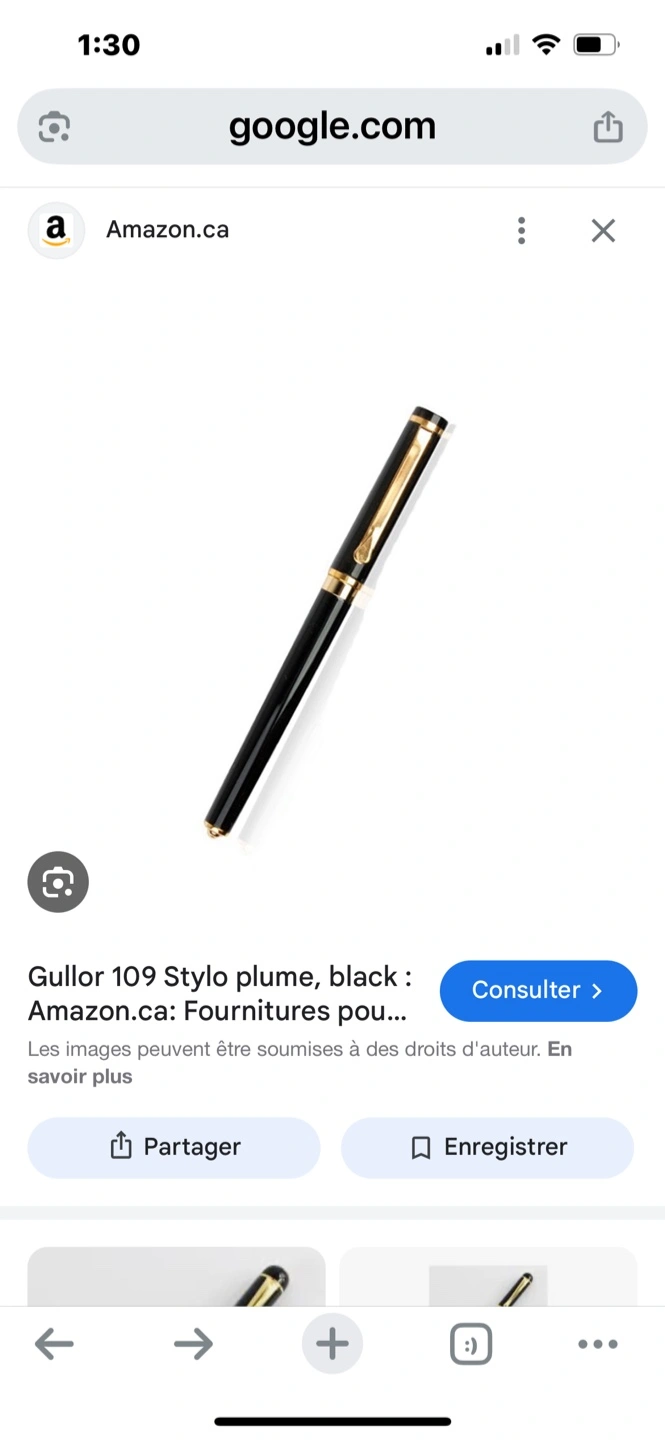The width and height of the screenshot is (665, 1440).
Task: Go forward in browser history
Action: (x=193, y=1344)
